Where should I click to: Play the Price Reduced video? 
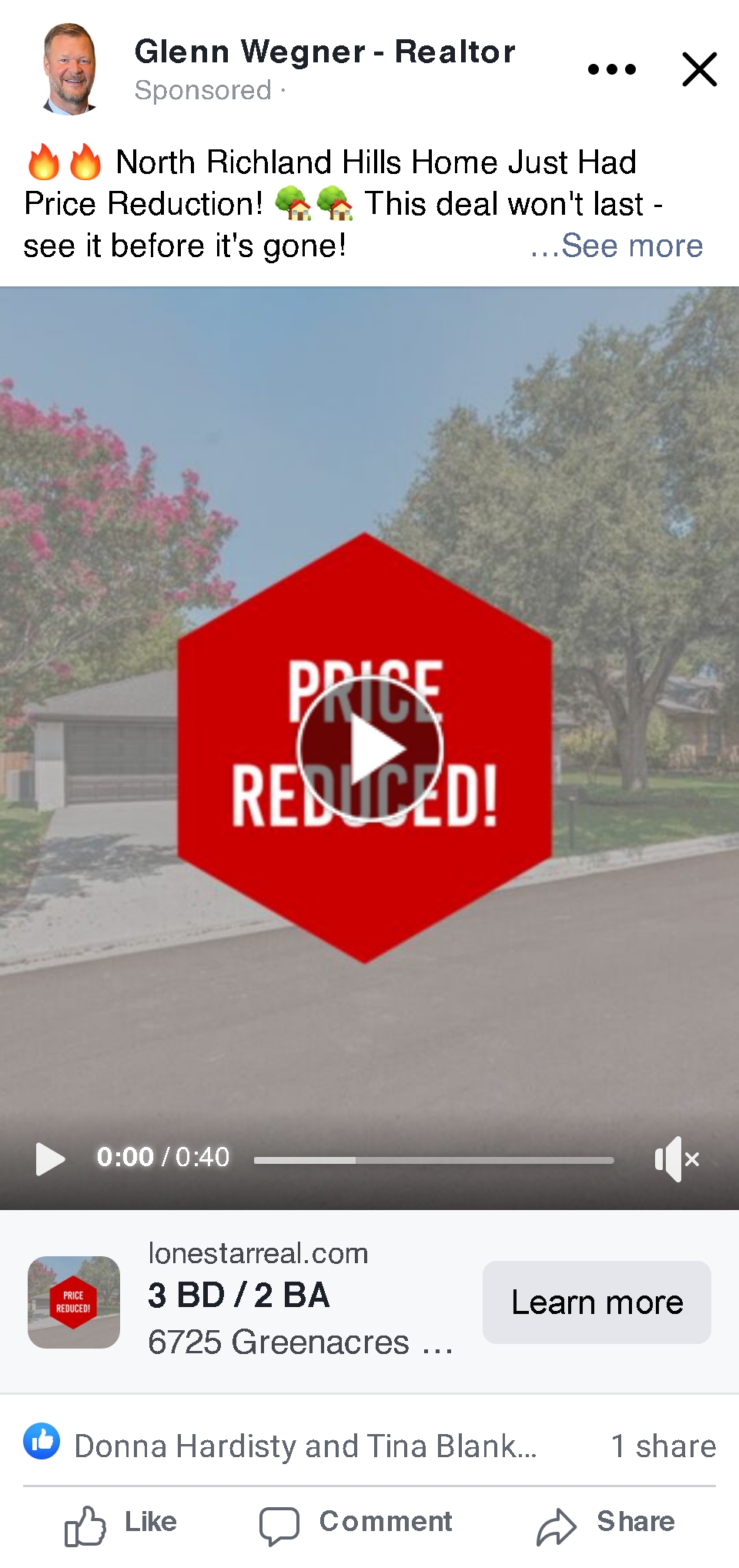[369, 748]
